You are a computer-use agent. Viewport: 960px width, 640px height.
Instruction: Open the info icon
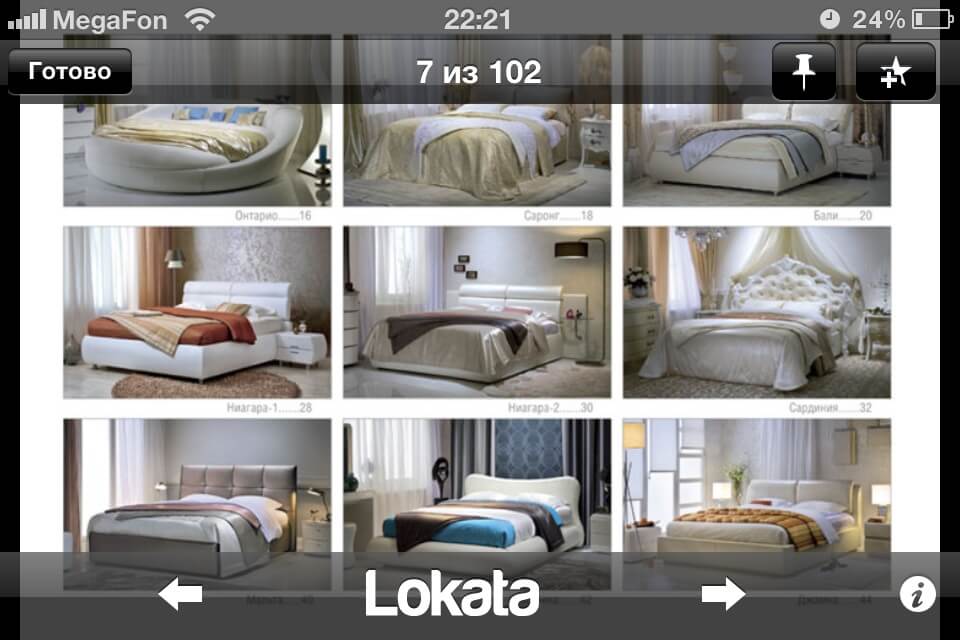point(917,595)
